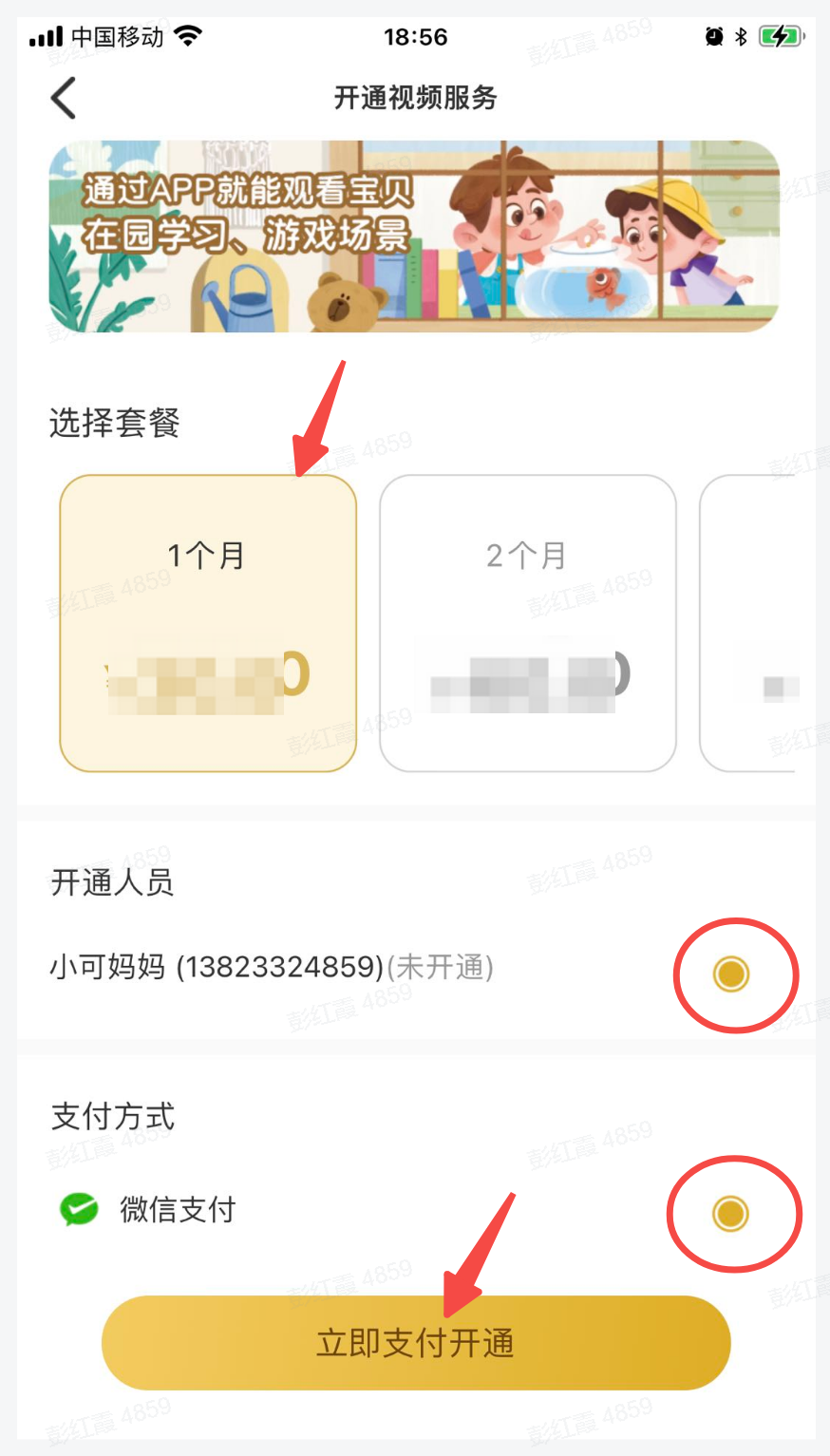Tap 立即支付开通 button

pos(416,1343)
